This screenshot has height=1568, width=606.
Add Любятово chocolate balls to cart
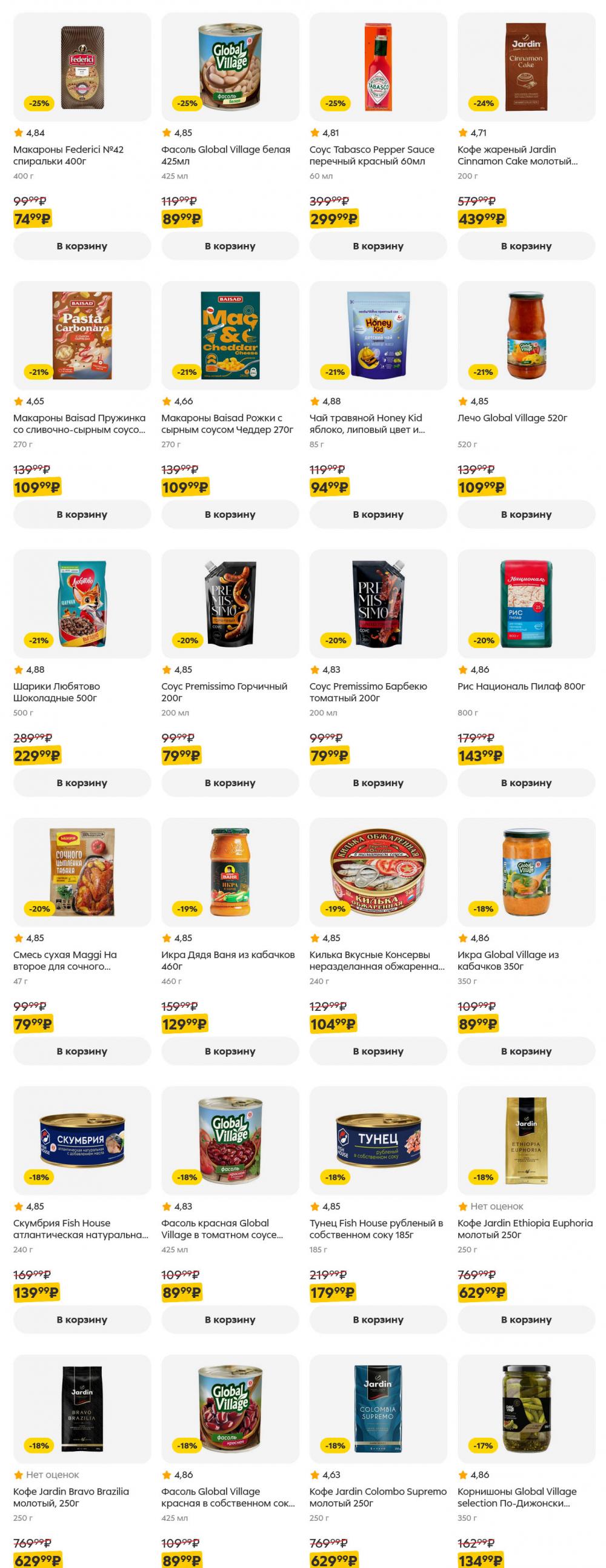82,782
